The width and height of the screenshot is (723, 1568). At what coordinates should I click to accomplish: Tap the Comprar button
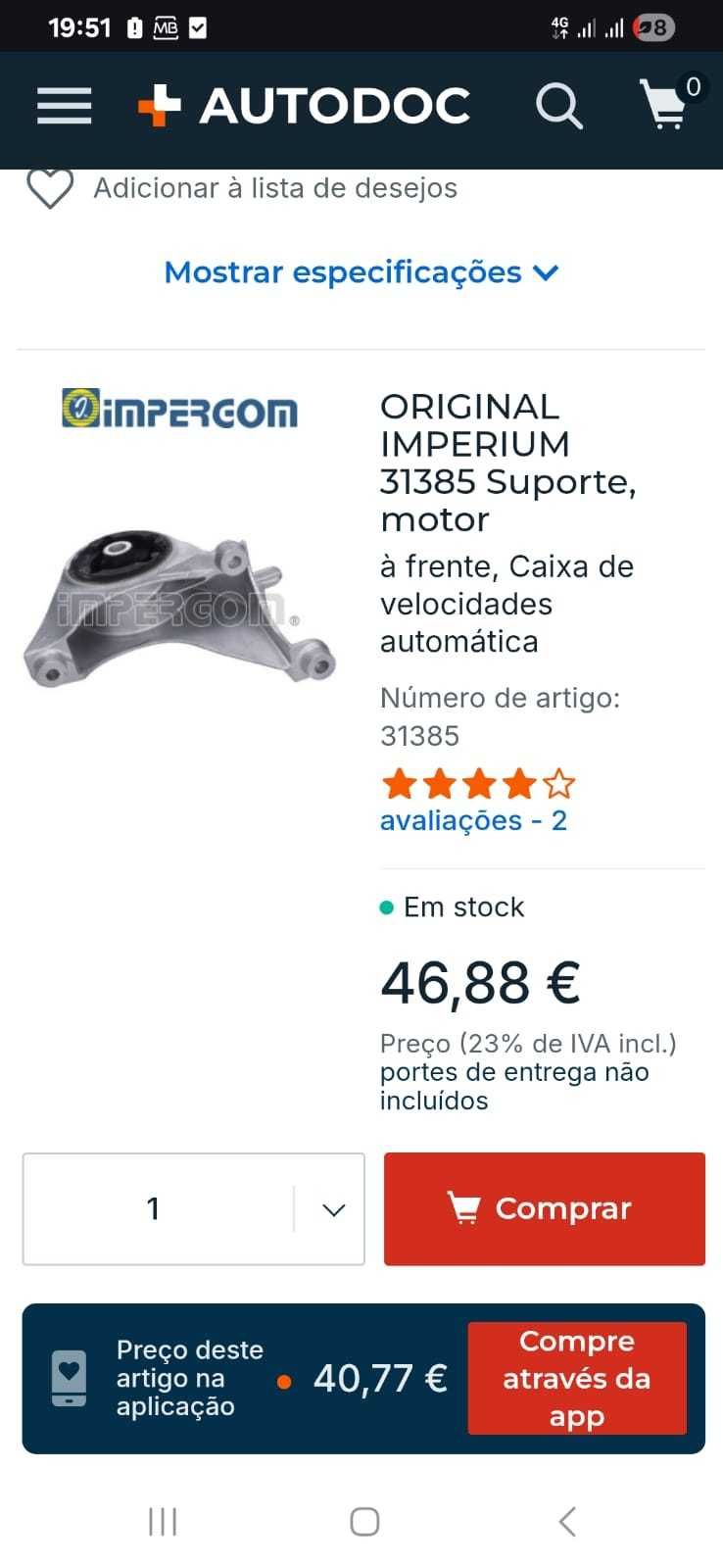pyautogui.click(x=544, y=1209)
